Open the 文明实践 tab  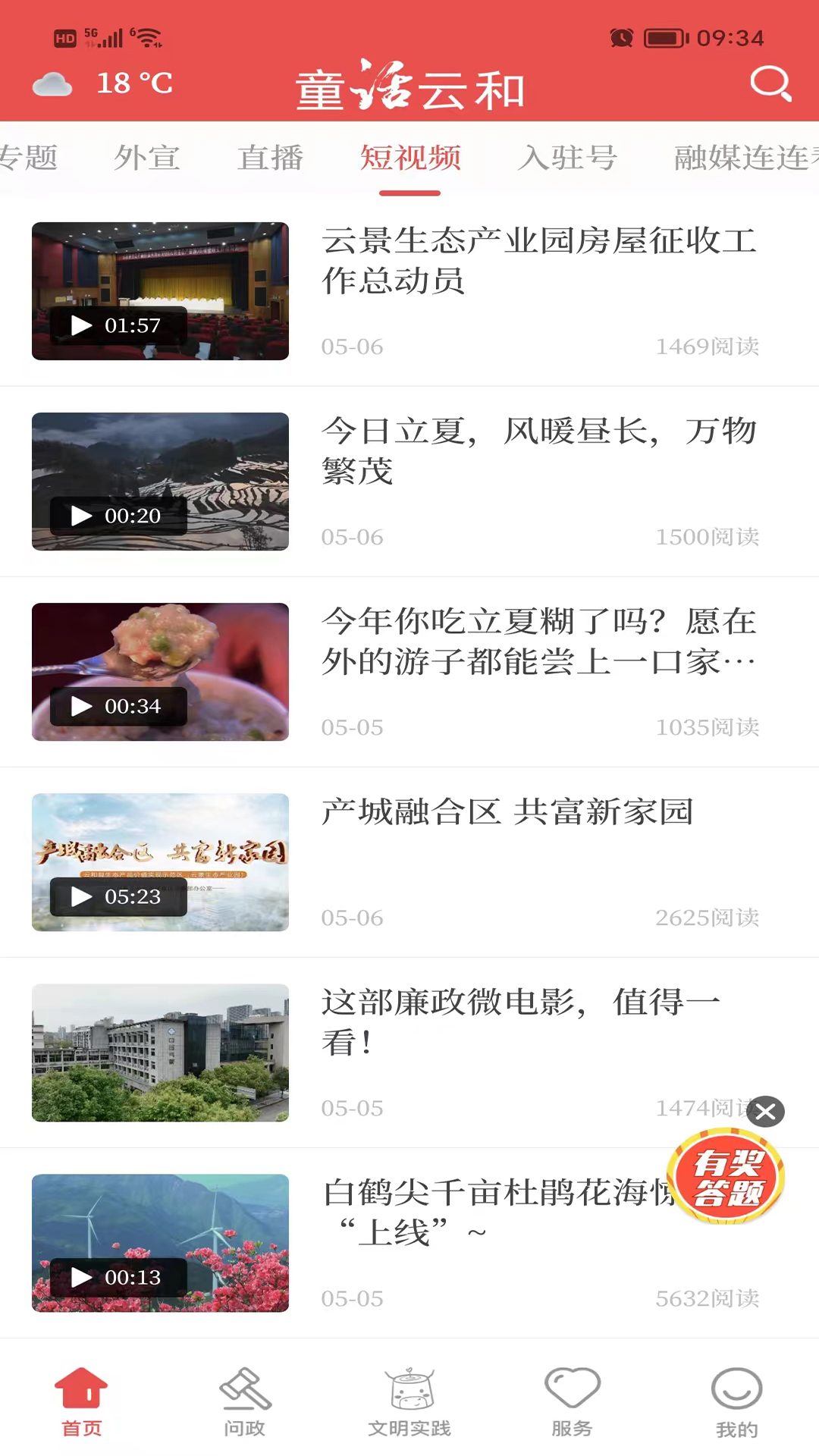(409, 1402)
